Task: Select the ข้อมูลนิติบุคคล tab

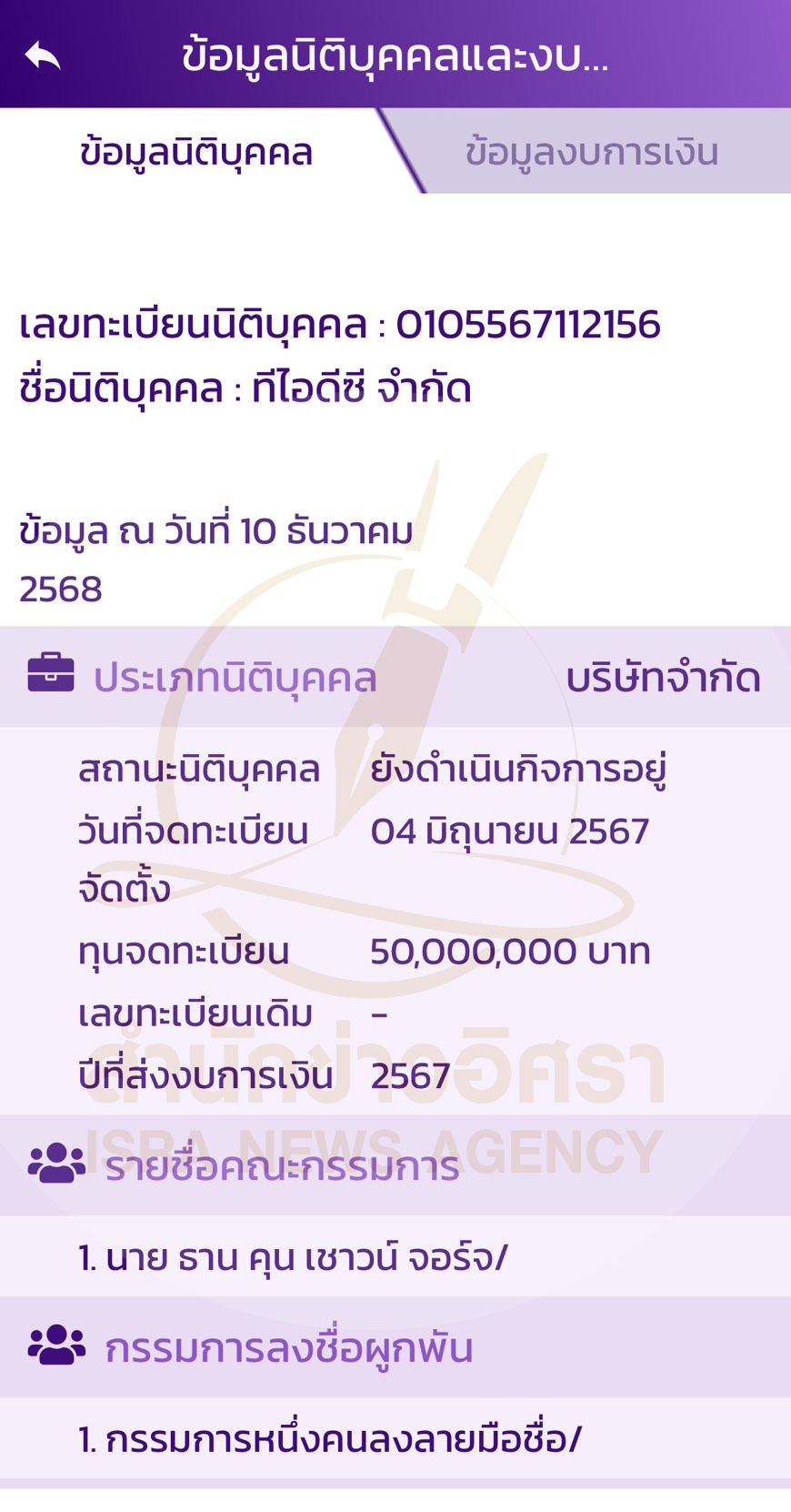Action: [x=196, y=152]
